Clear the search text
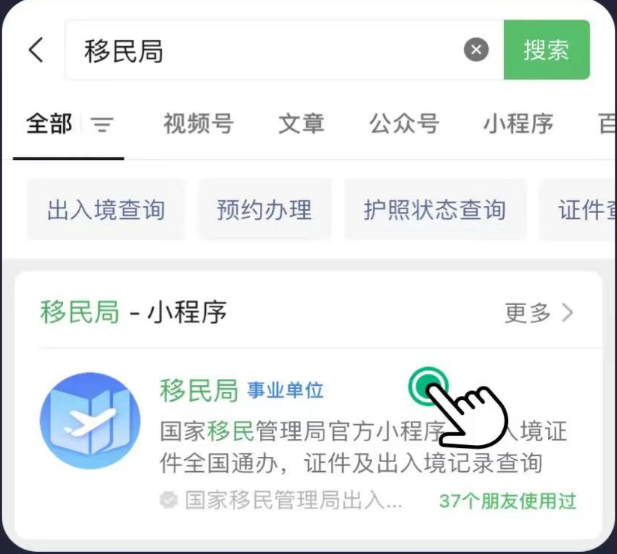Image resolution: width=617 pixels, height=554 pixels. coord(477,50)
